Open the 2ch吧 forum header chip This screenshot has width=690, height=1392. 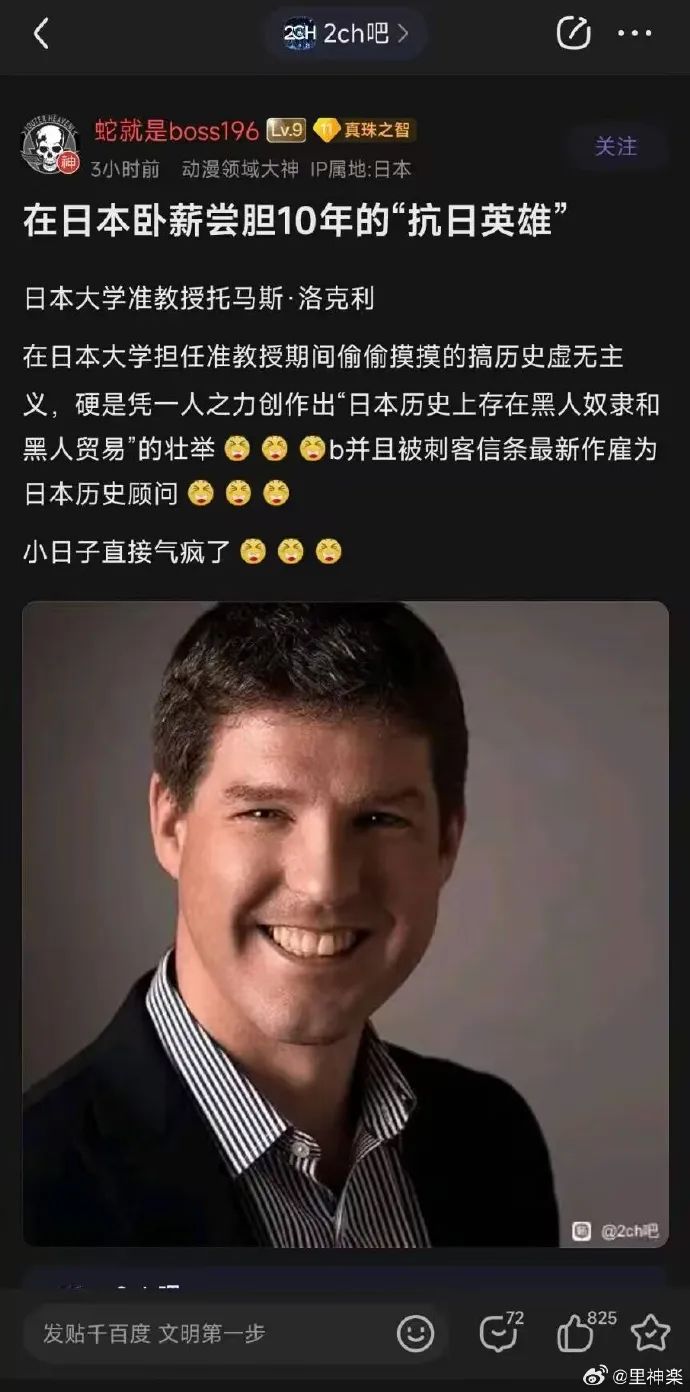(345, 34)
